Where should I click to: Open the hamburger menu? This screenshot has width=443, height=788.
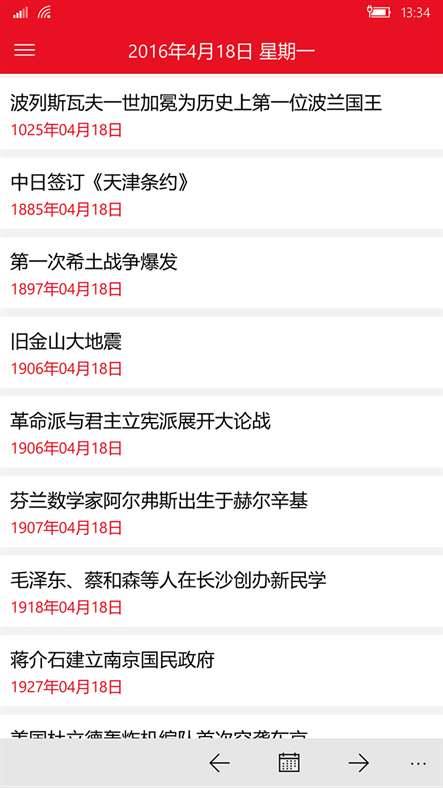tap(24, 50)
